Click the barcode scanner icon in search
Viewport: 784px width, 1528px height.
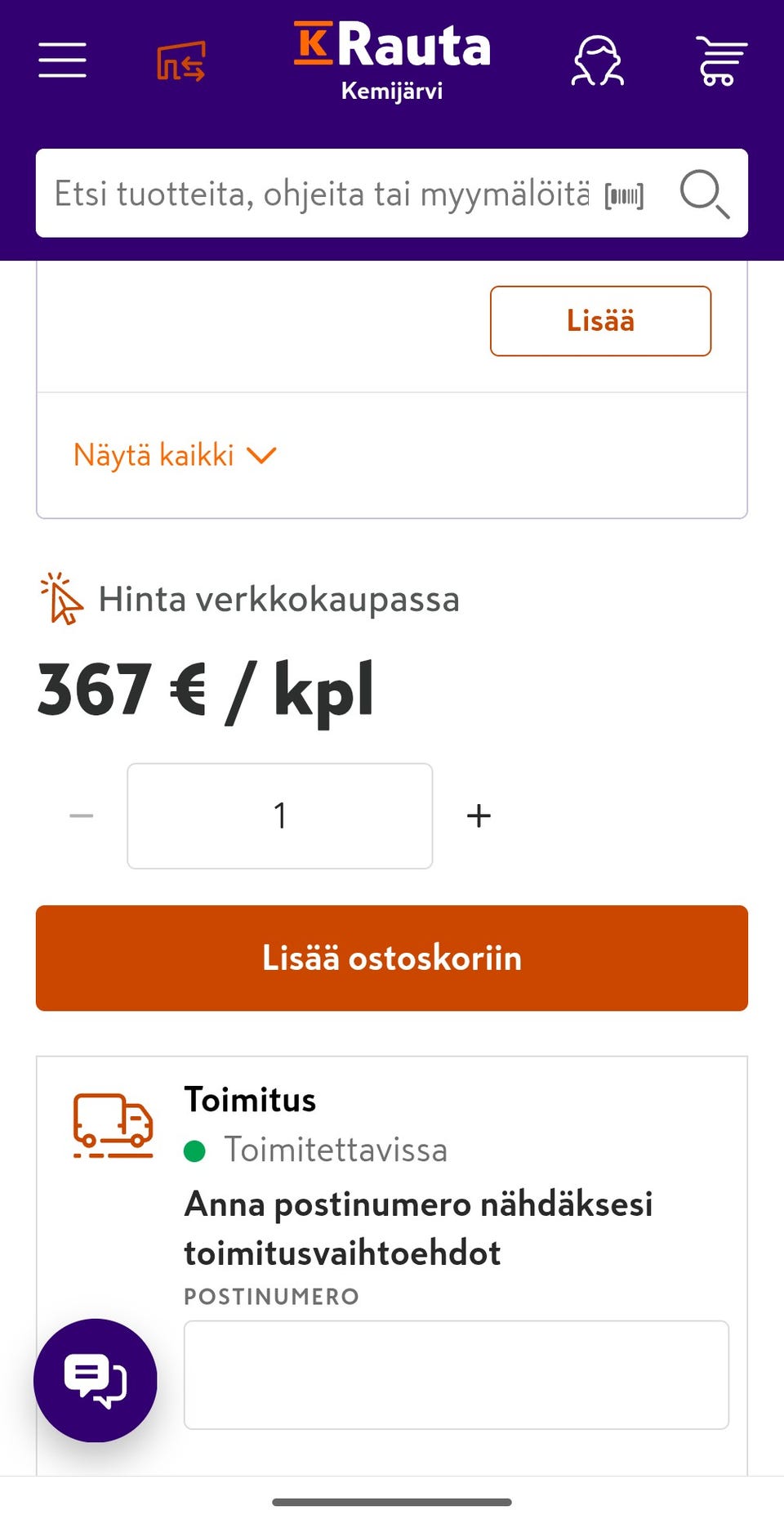point(624,194)
